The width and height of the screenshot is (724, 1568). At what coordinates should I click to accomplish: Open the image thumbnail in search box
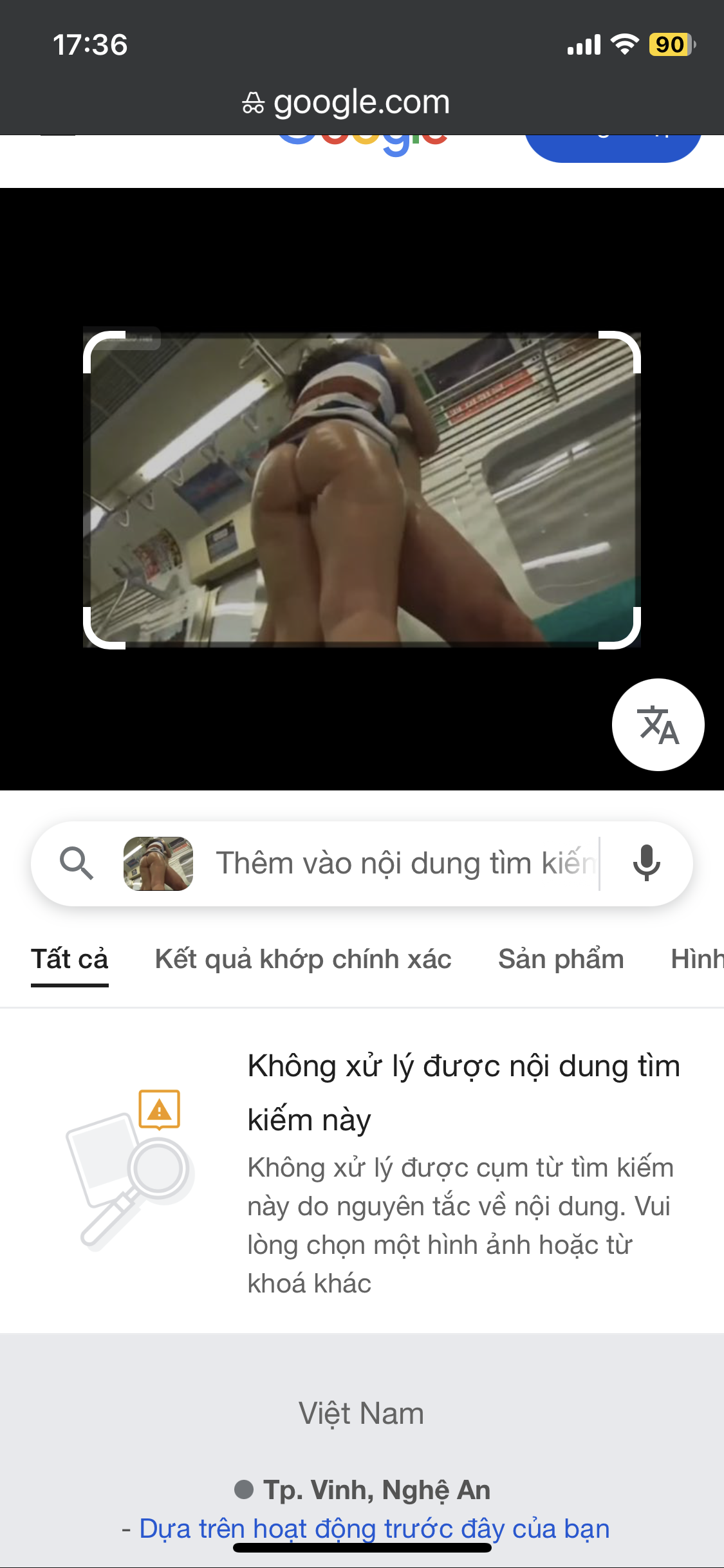coord(158,863)
